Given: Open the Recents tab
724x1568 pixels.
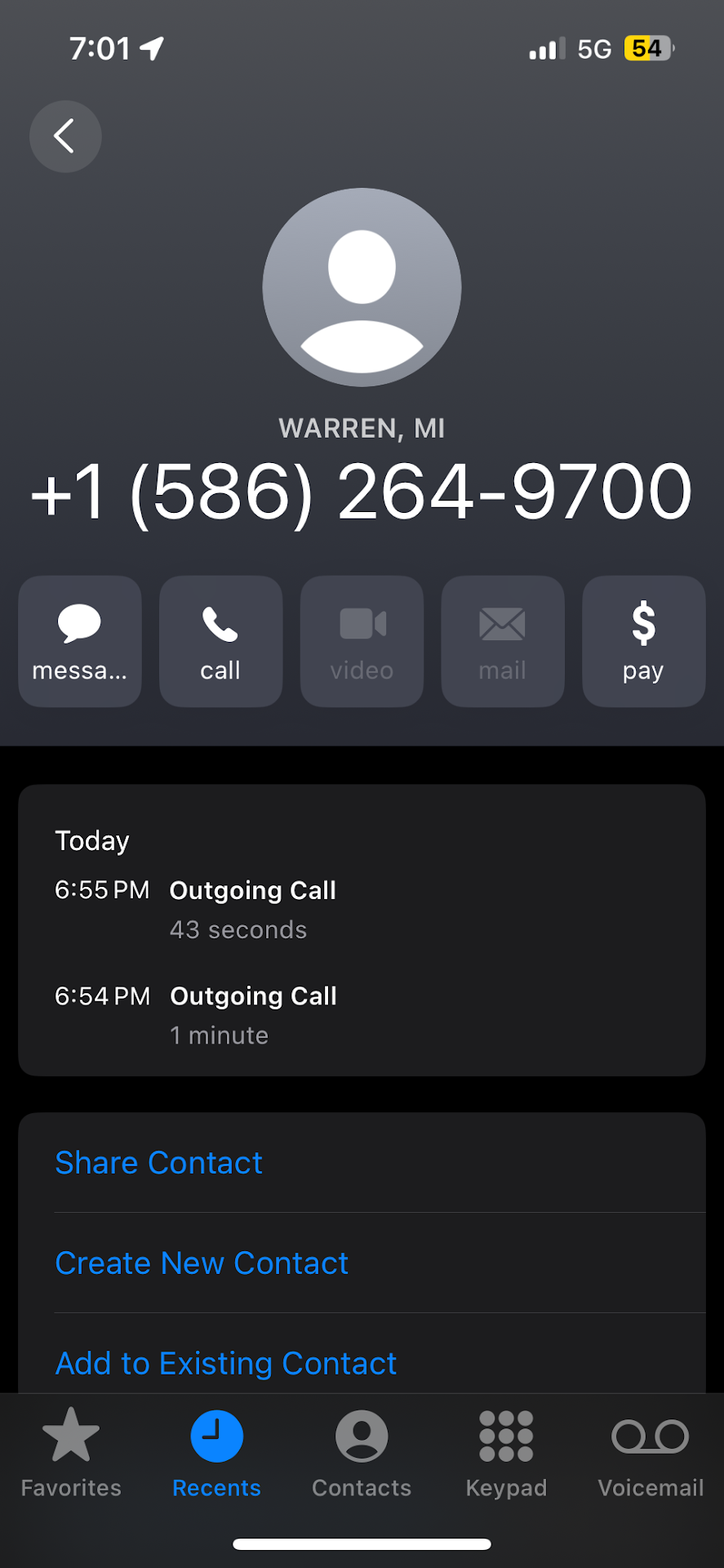Looking at the screenshot, I should 216,1453.
